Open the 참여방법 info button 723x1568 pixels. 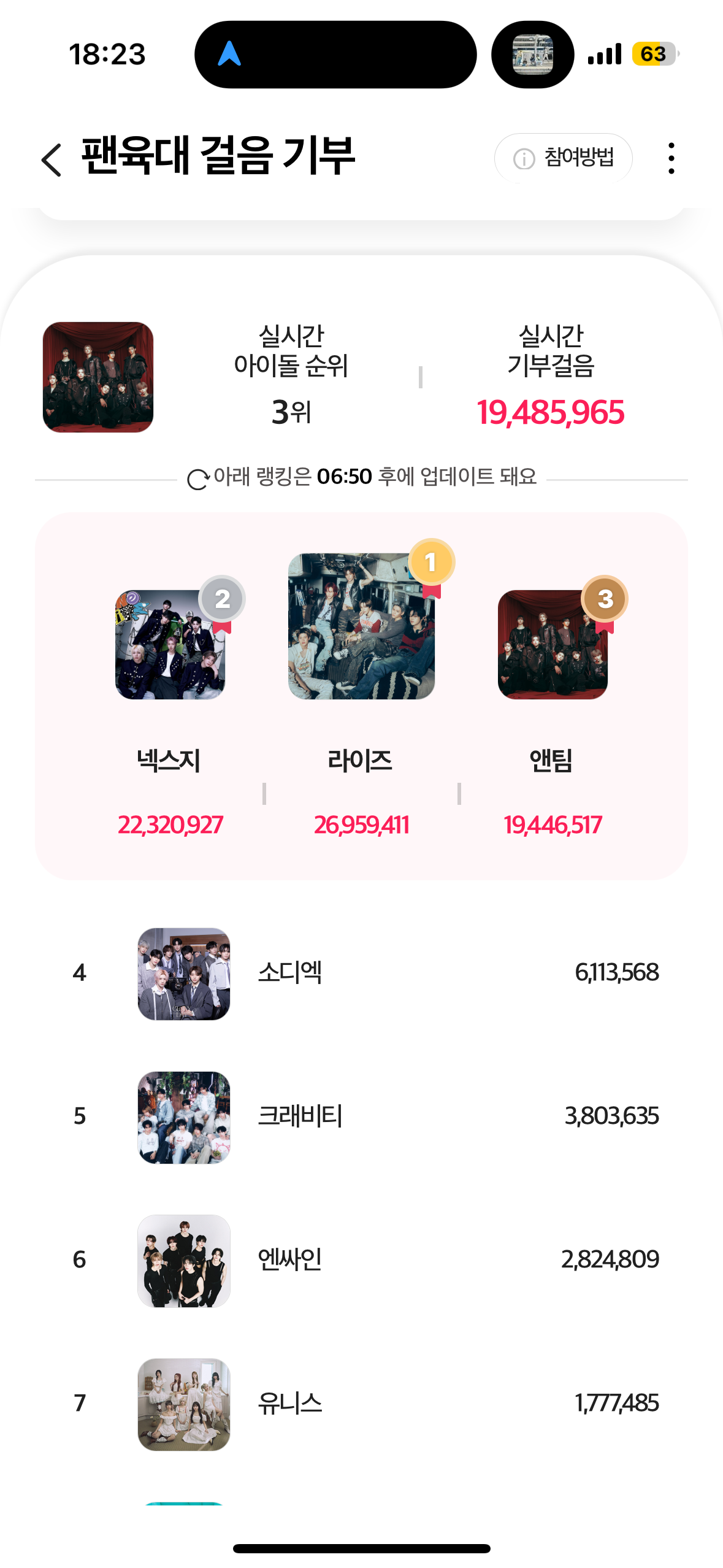(x=563, y=158)
